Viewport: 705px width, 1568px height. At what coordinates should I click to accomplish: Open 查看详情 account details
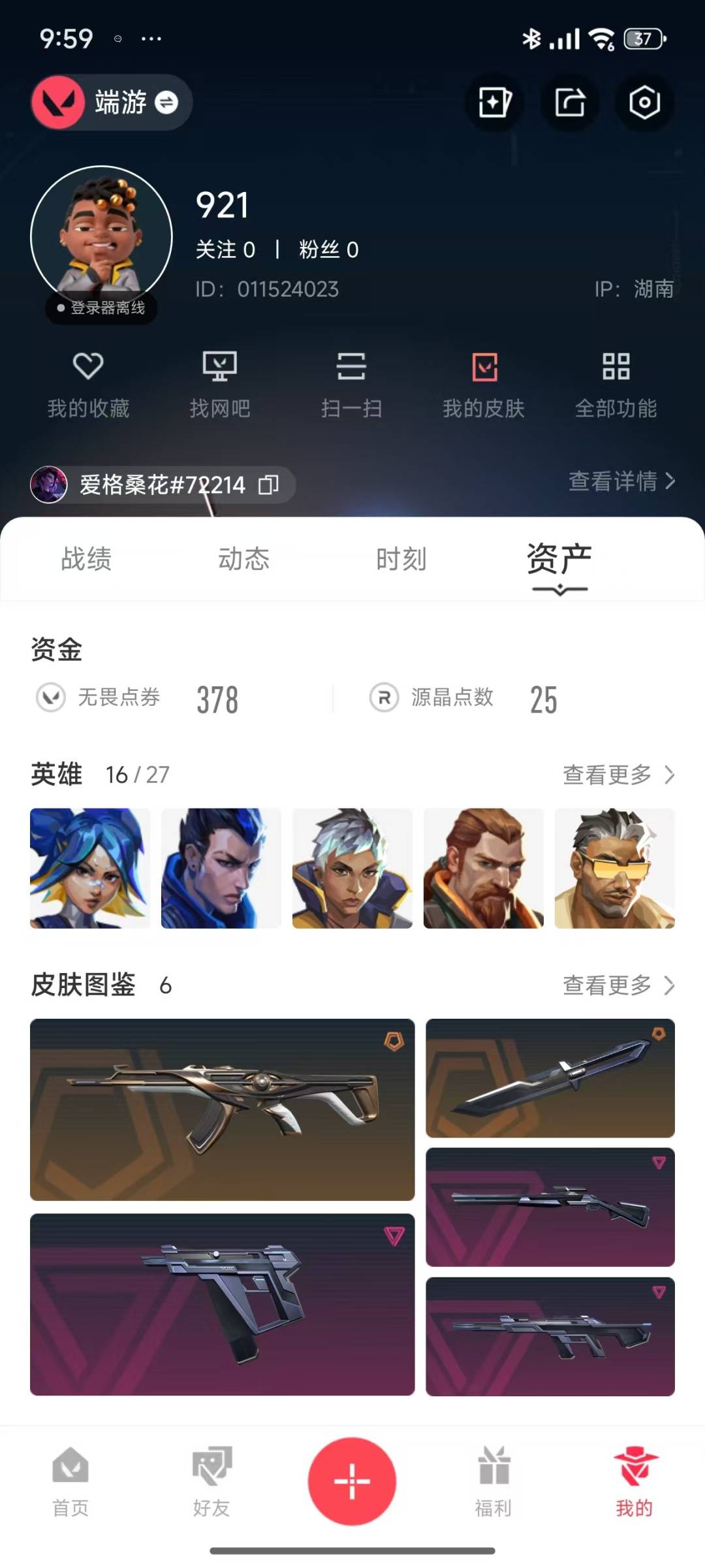click(x=621, y=481)
